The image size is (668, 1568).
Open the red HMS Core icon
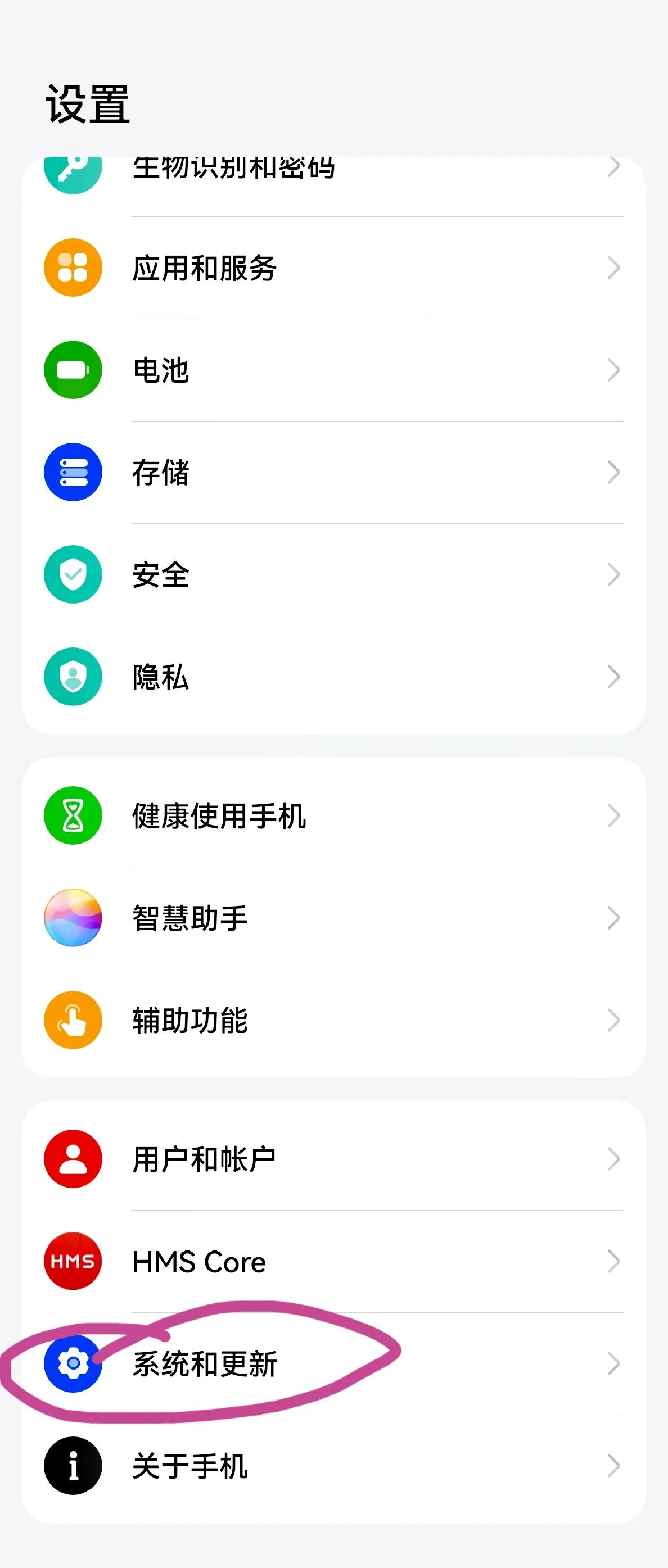pos(72,1261)
